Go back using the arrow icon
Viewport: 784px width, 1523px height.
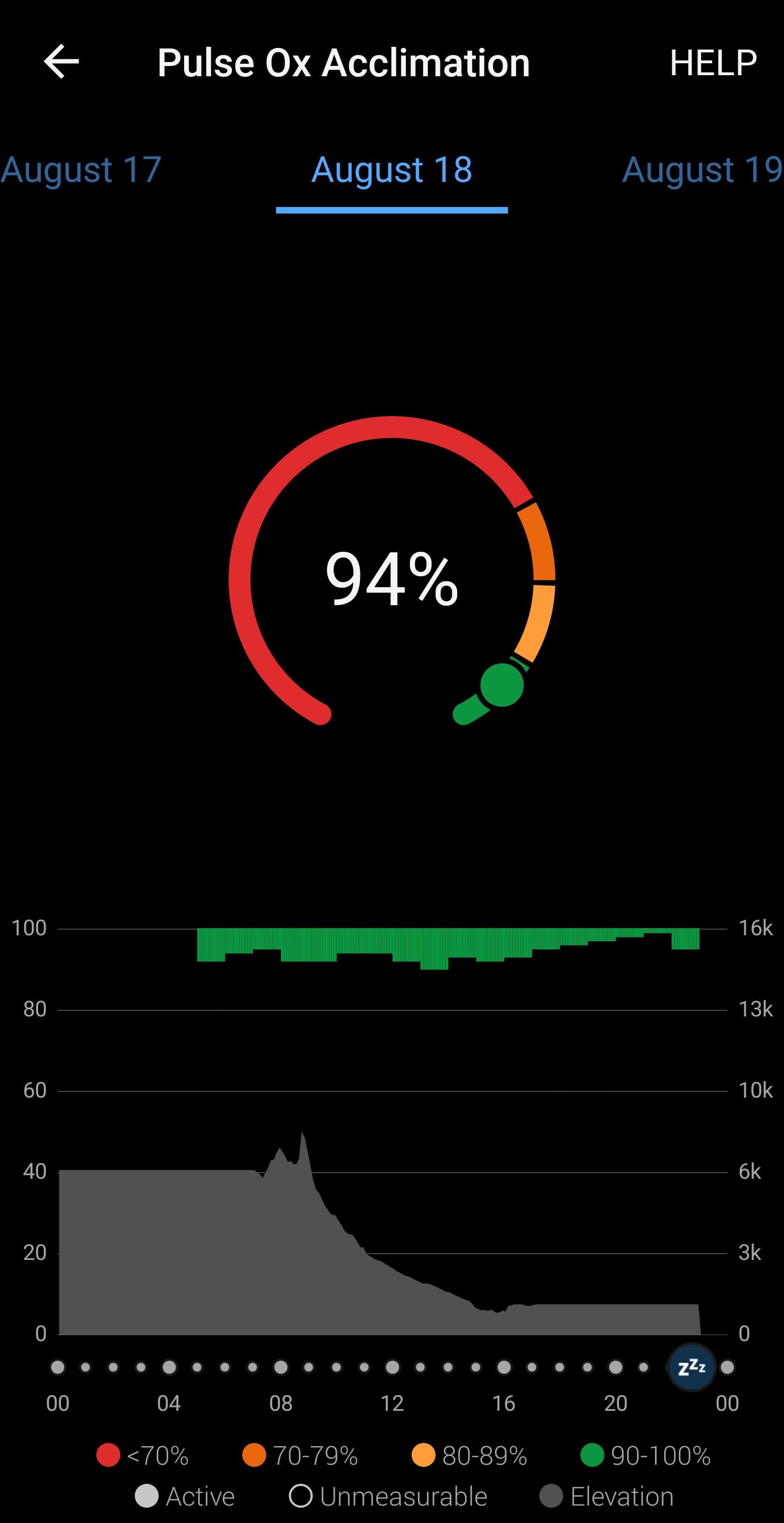point(62,62)
